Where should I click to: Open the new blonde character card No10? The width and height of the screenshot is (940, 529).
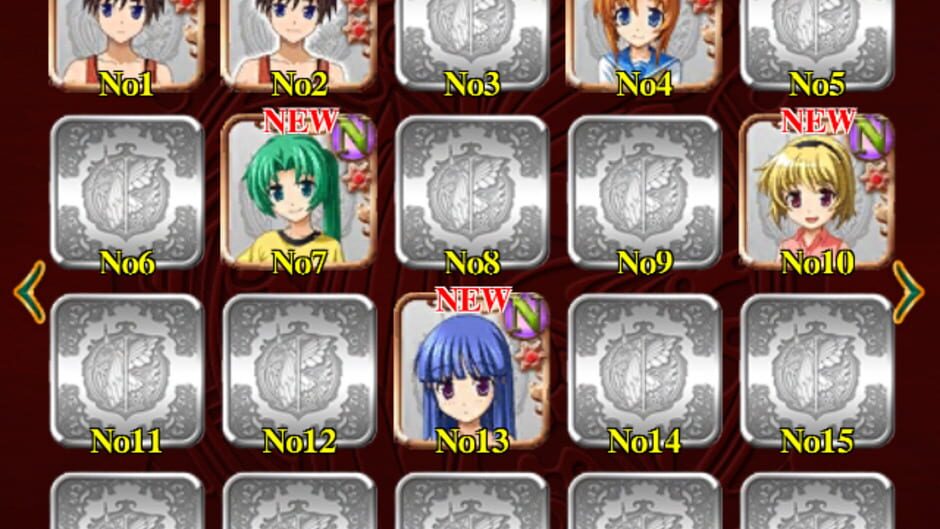click(x=815, y=192)
